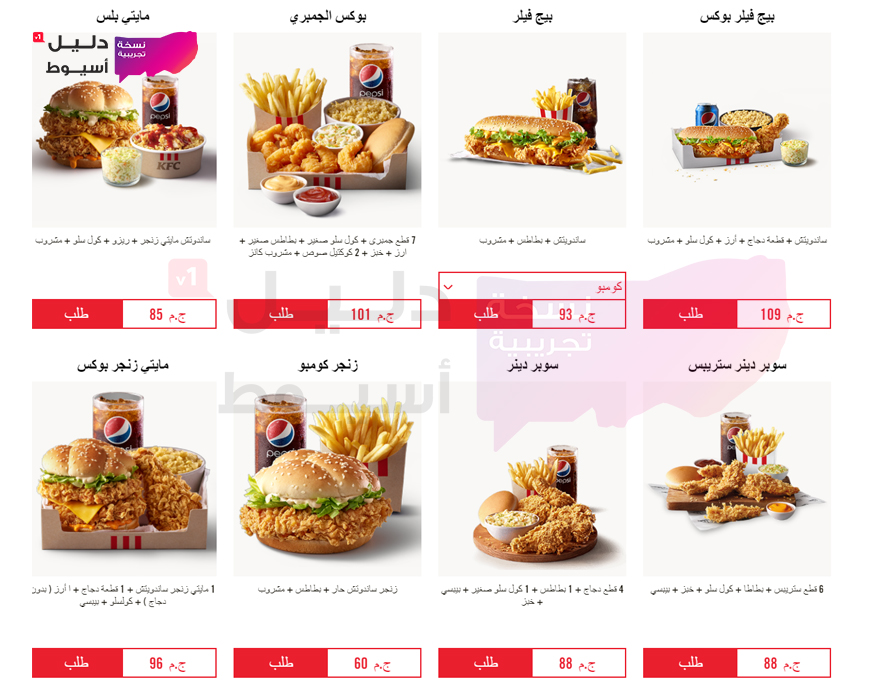Order زنجر كومبو for 60
This screenshot has width=893, height=695.
point(281,663)
